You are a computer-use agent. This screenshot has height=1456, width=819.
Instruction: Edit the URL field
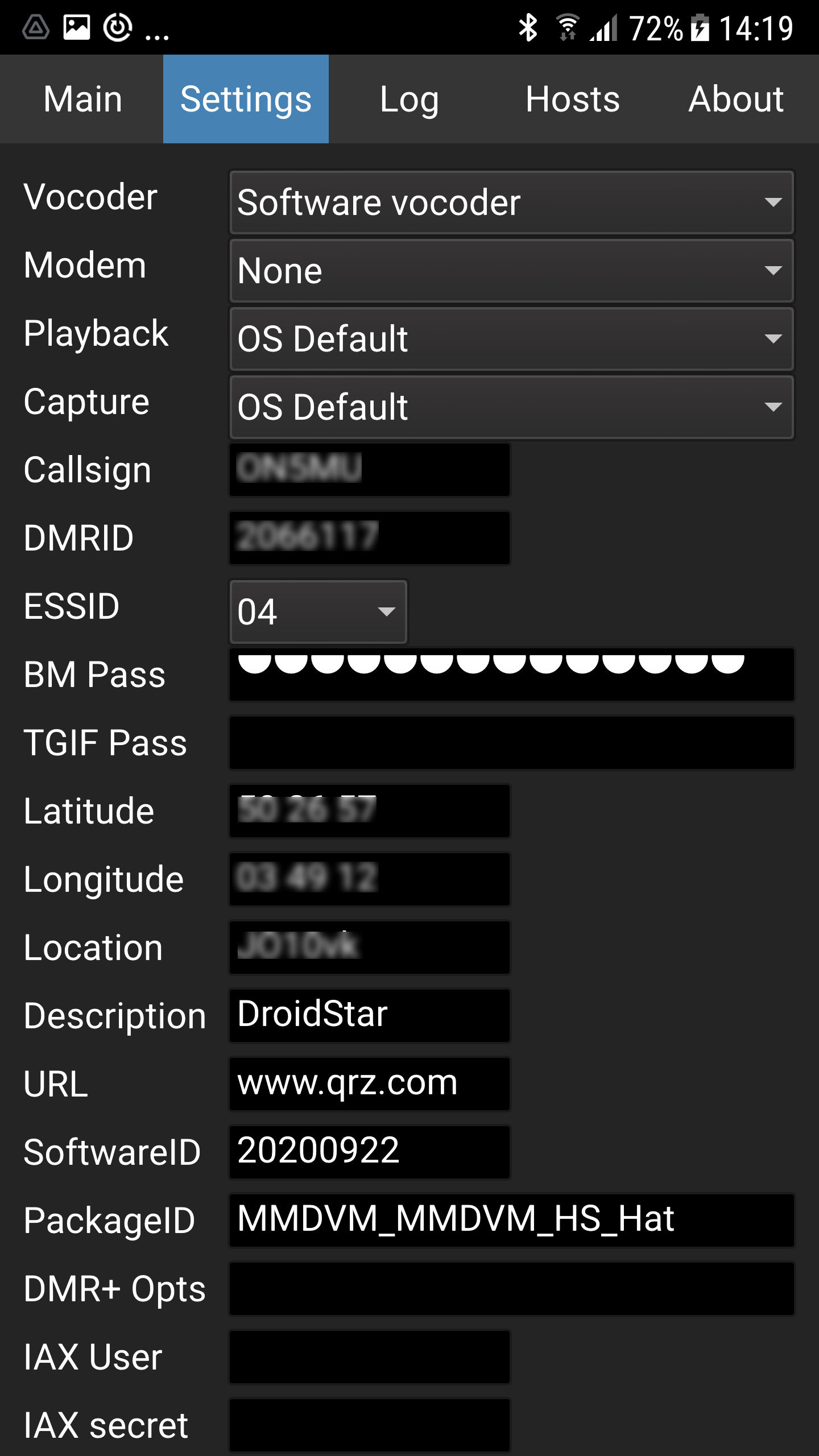[x=370, y=1084]
